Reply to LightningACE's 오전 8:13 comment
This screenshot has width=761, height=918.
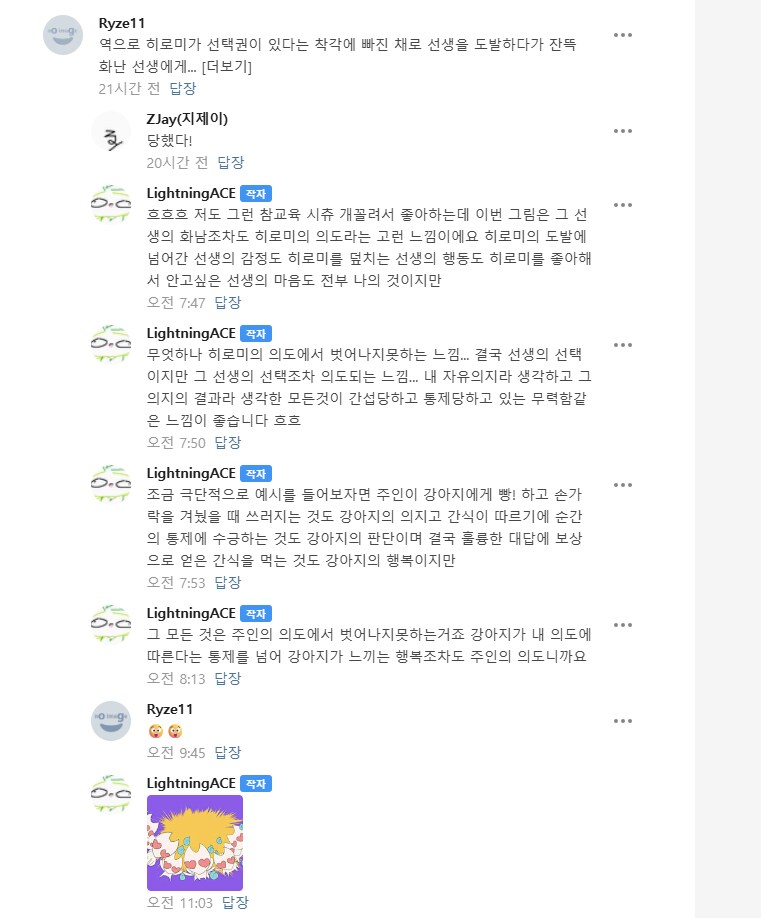coord(228,678)
